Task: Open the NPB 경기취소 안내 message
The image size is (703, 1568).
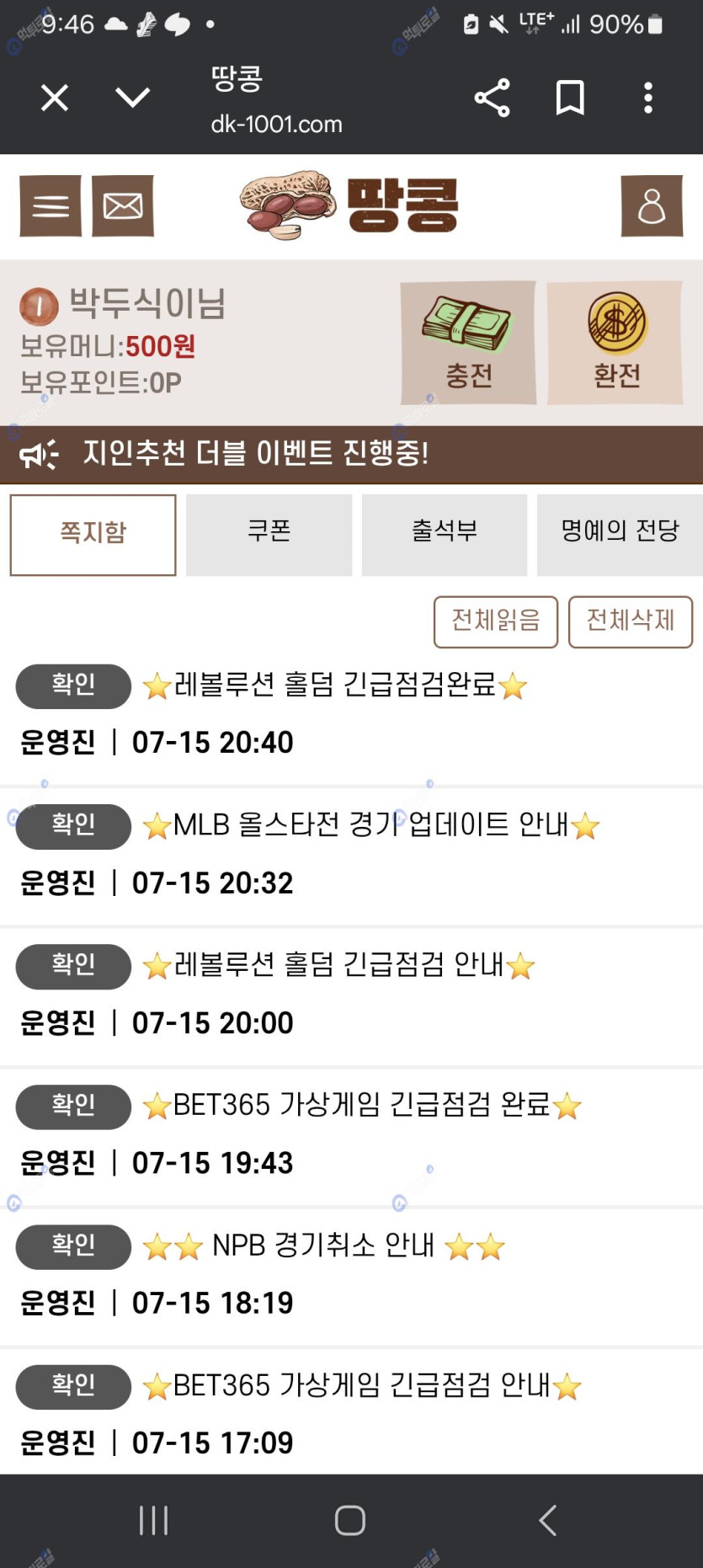Action: [x=323, y=1245]
